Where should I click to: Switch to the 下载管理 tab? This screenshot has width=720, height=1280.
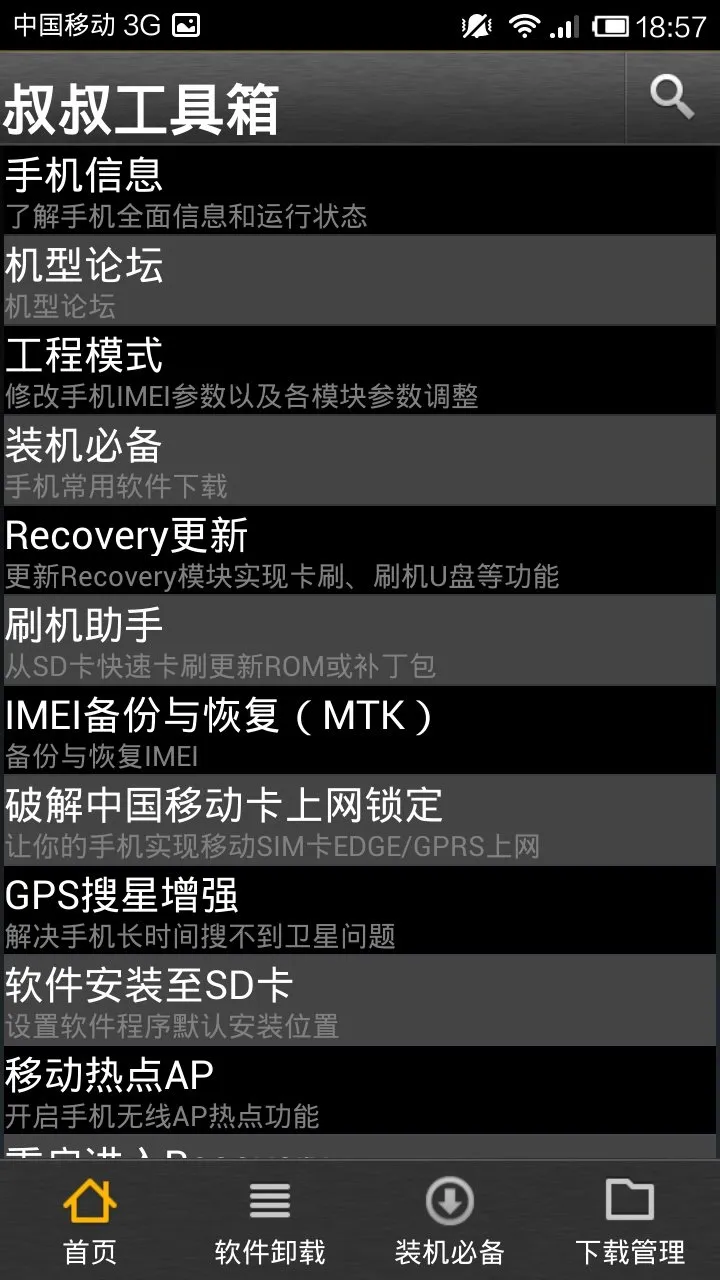click(x=630, y=1220)
